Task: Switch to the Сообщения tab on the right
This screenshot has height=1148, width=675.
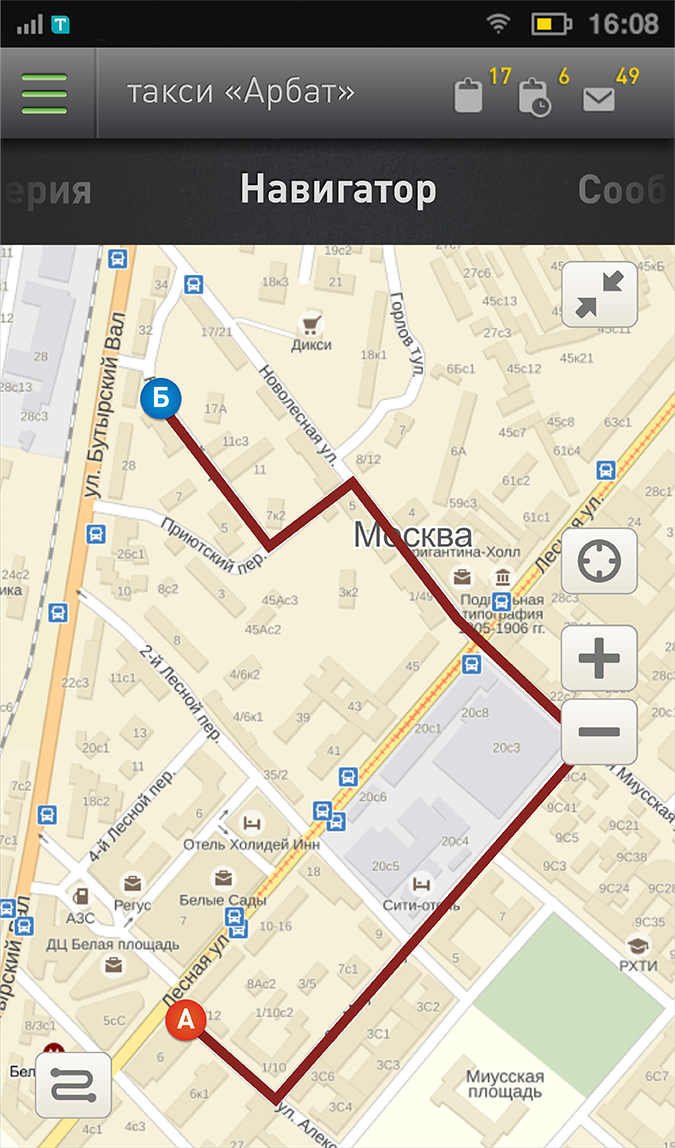Action: [626, 190]
